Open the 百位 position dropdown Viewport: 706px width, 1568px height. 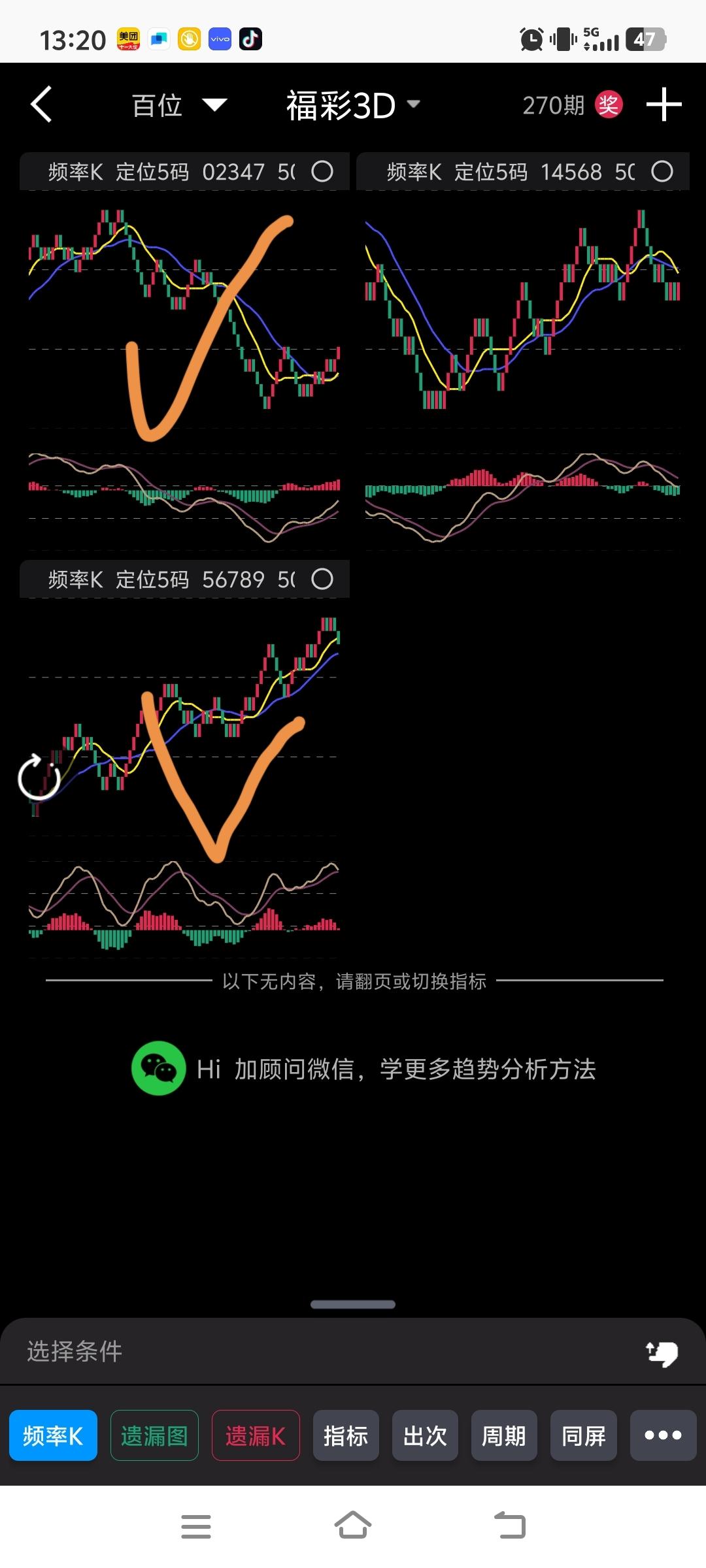178,105
